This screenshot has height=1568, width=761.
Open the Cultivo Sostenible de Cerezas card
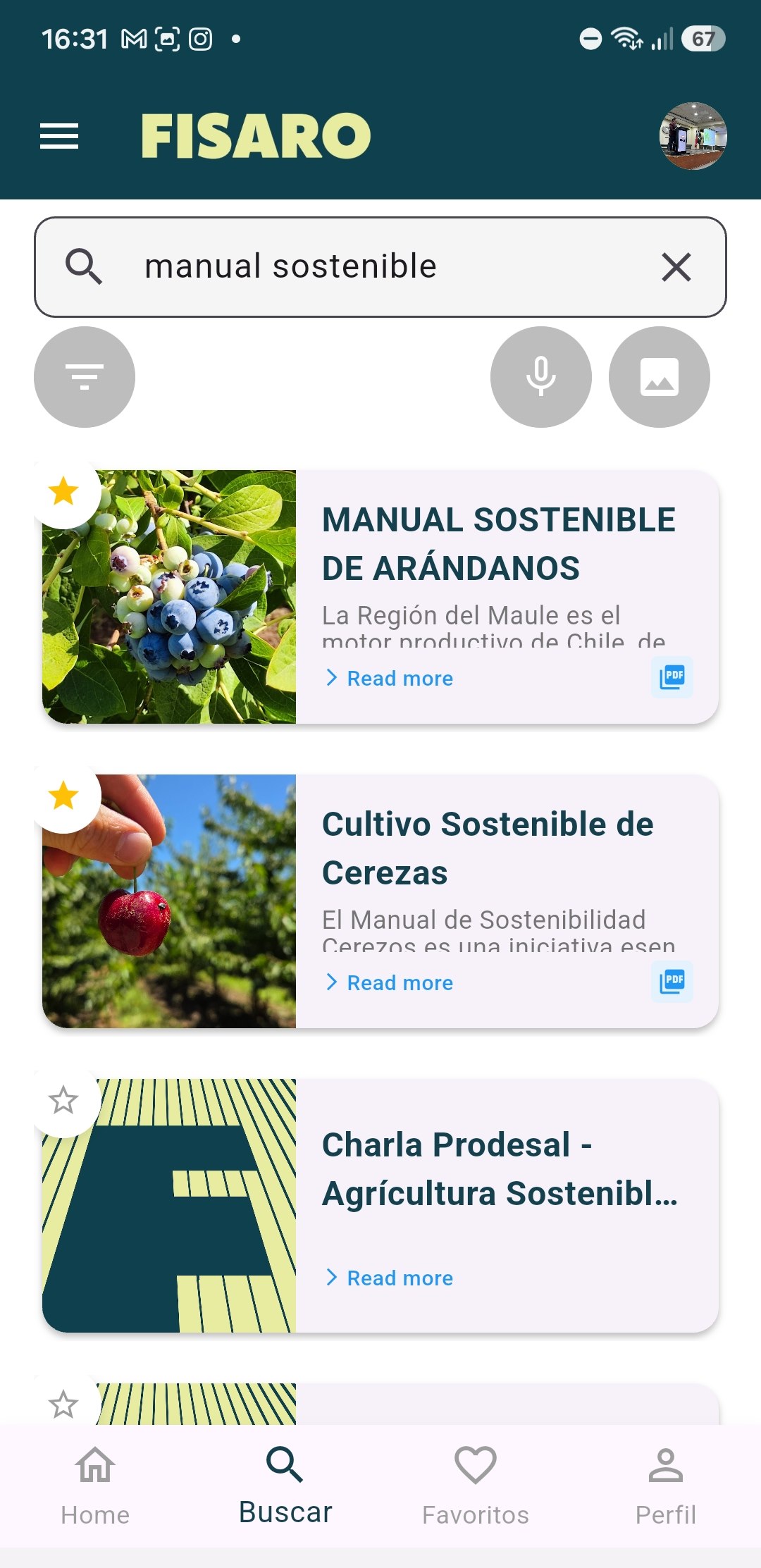380,901
